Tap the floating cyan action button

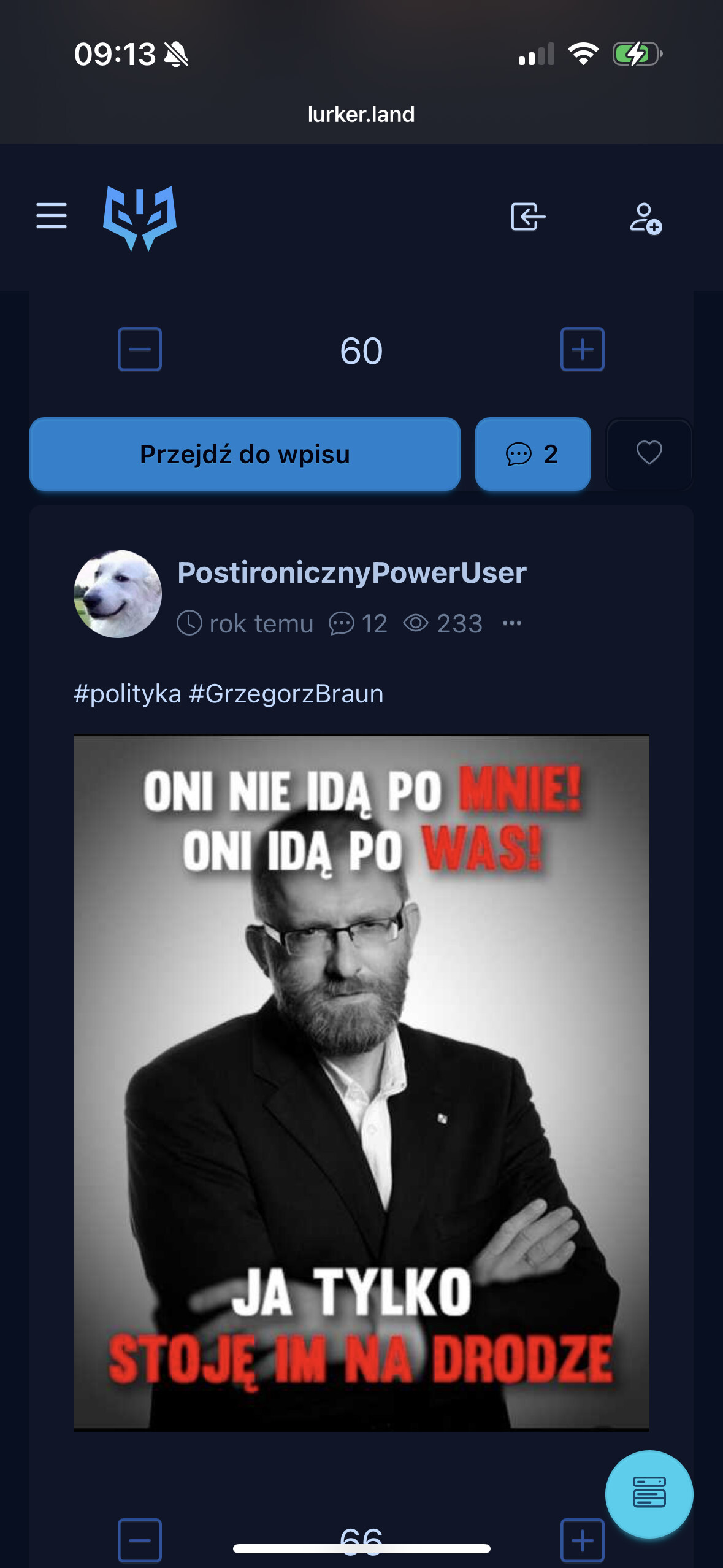tap(649, 1494)
